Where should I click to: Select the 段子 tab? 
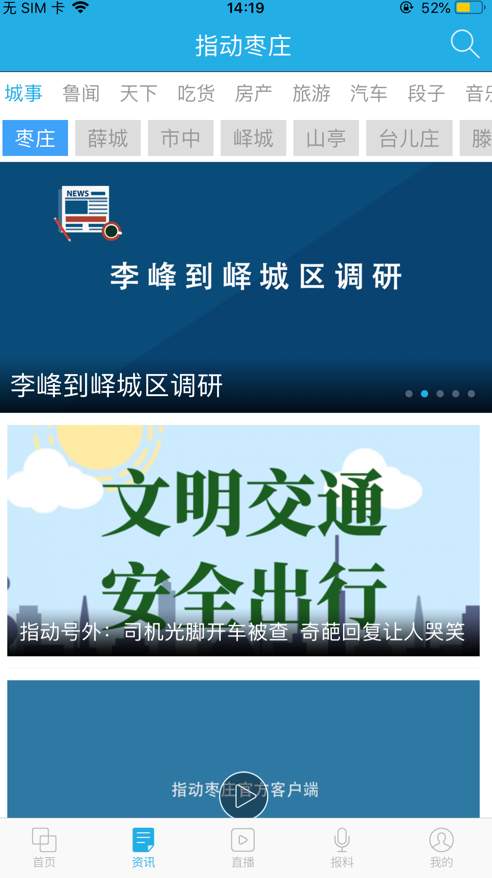(426, 93)
